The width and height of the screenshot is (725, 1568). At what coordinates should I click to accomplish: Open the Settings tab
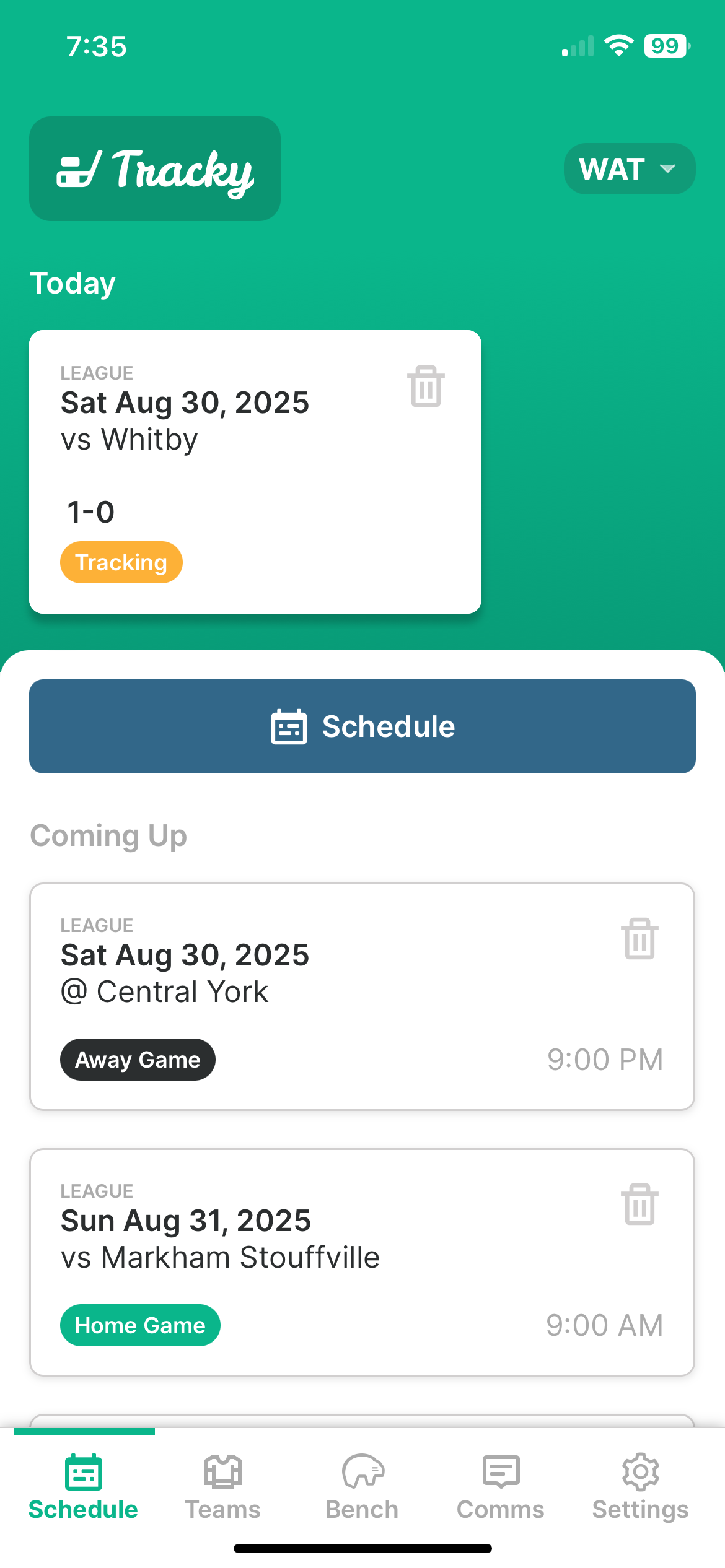640,1486
